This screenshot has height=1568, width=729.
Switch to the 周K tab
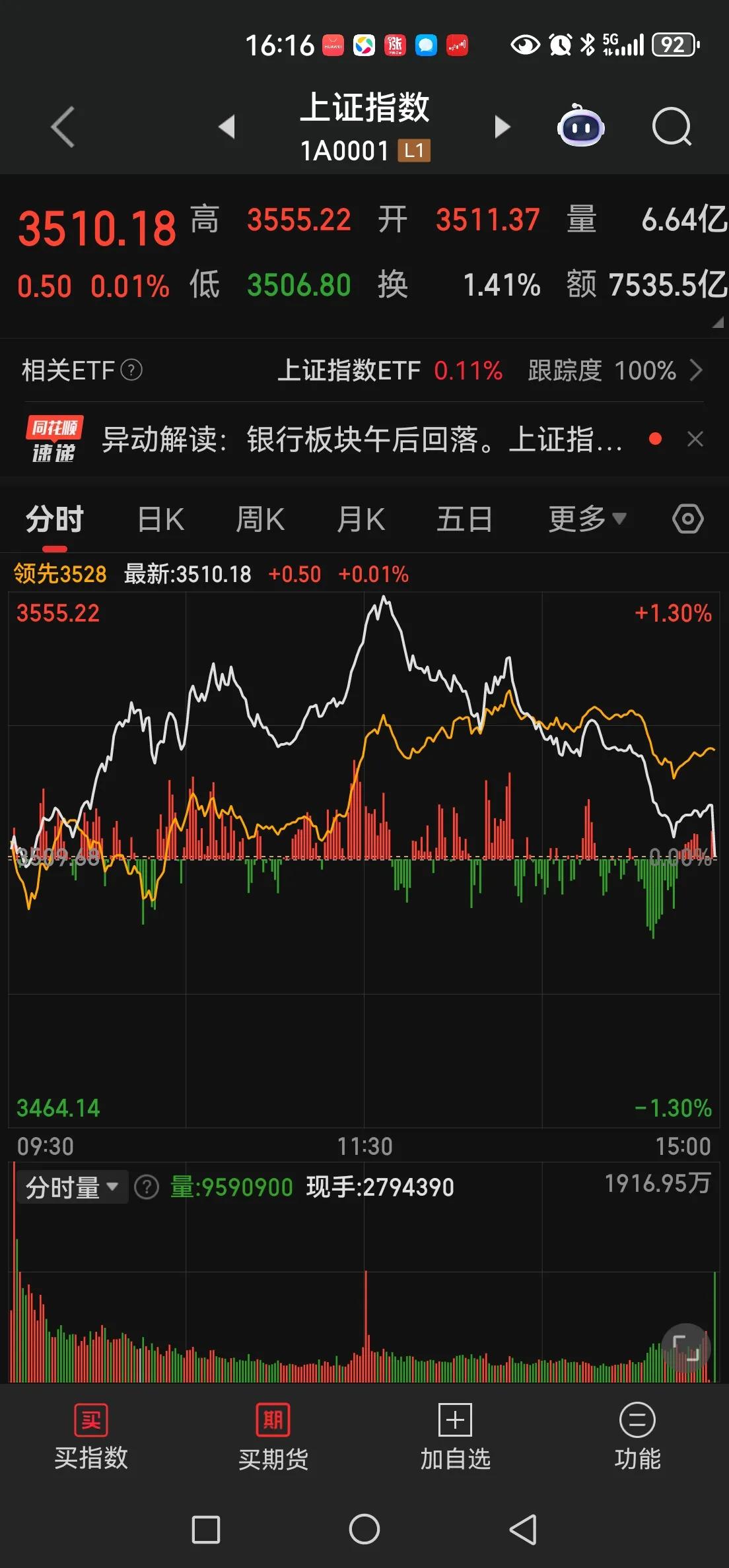pyautogui.click(x=260, y=519)
